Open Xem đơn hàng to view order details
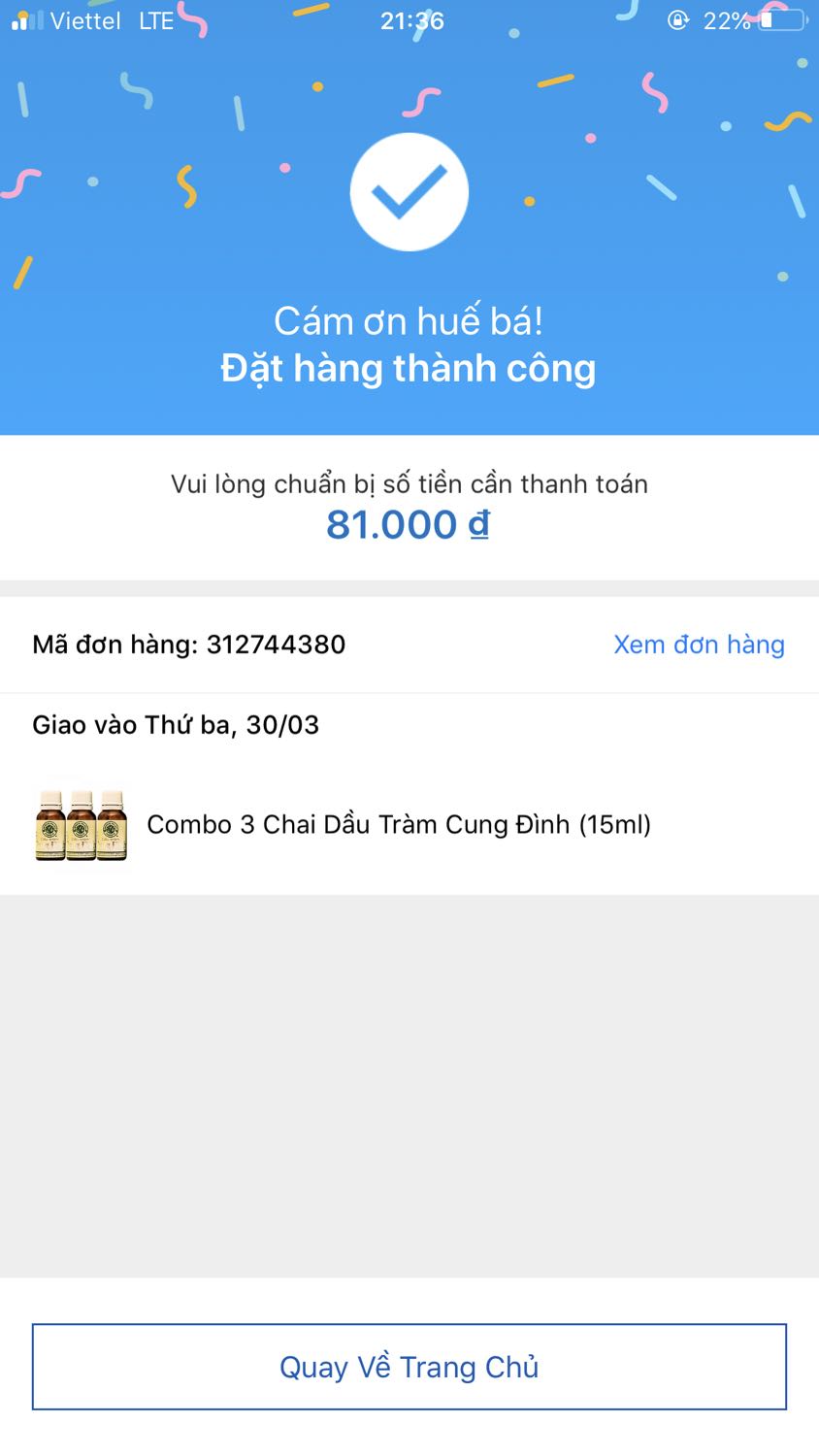 [698, 644]
